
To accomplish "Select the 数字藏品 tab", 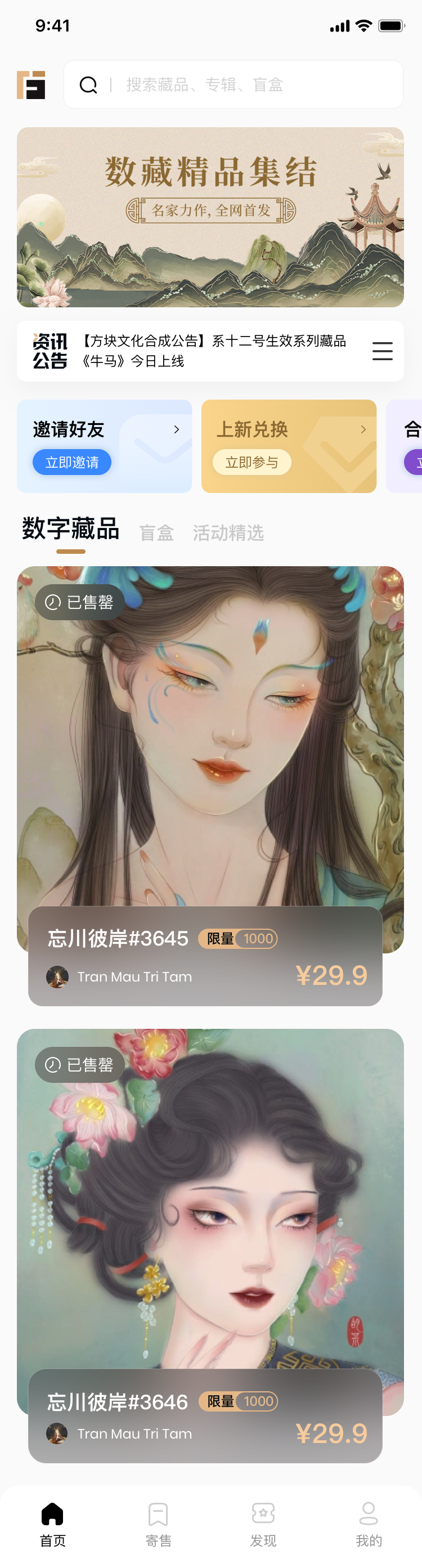I will click(71, 529).
